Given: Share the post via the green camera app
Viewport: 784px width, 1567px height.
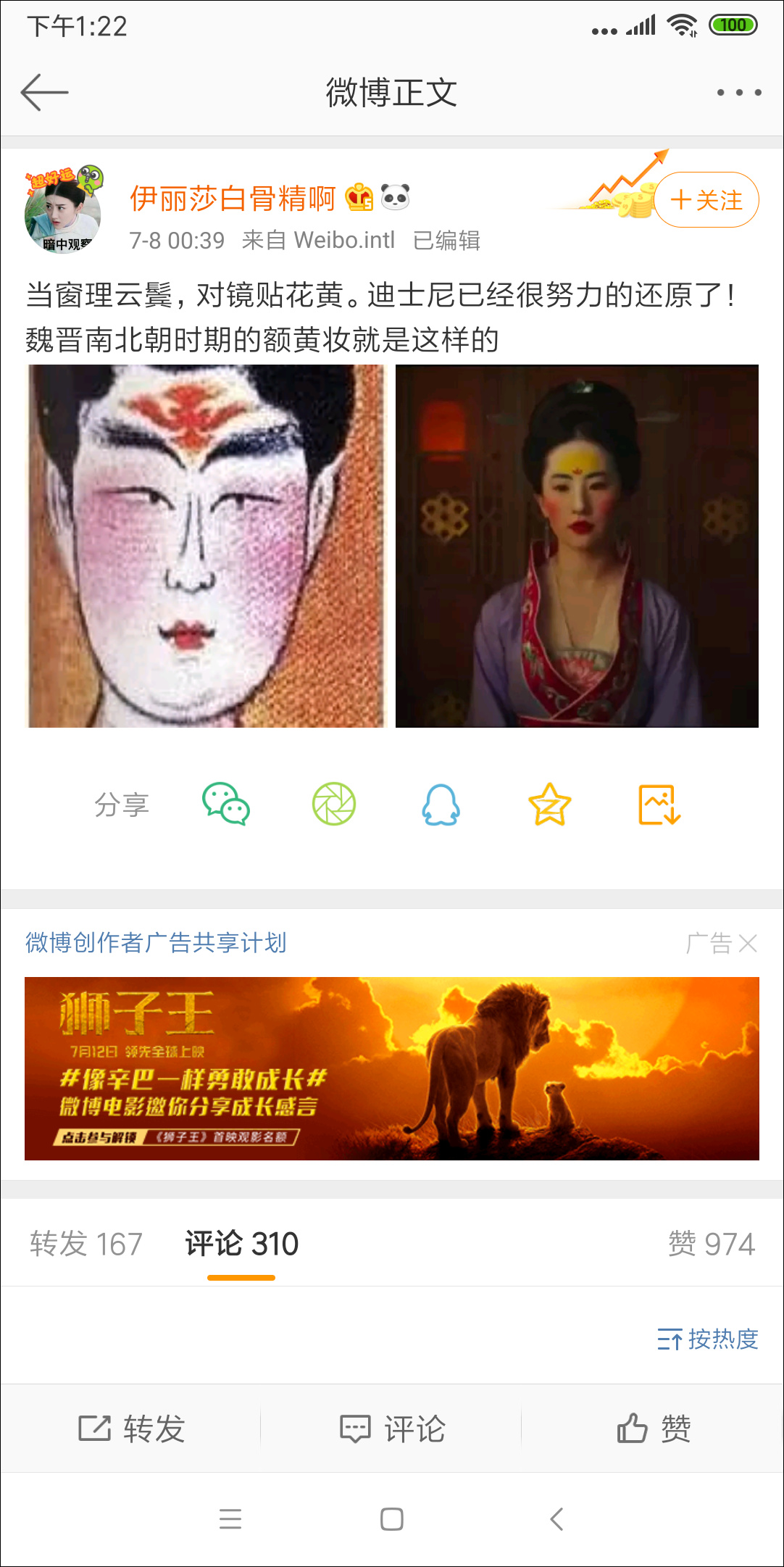Looking at the screenshot, I should 334,805.
